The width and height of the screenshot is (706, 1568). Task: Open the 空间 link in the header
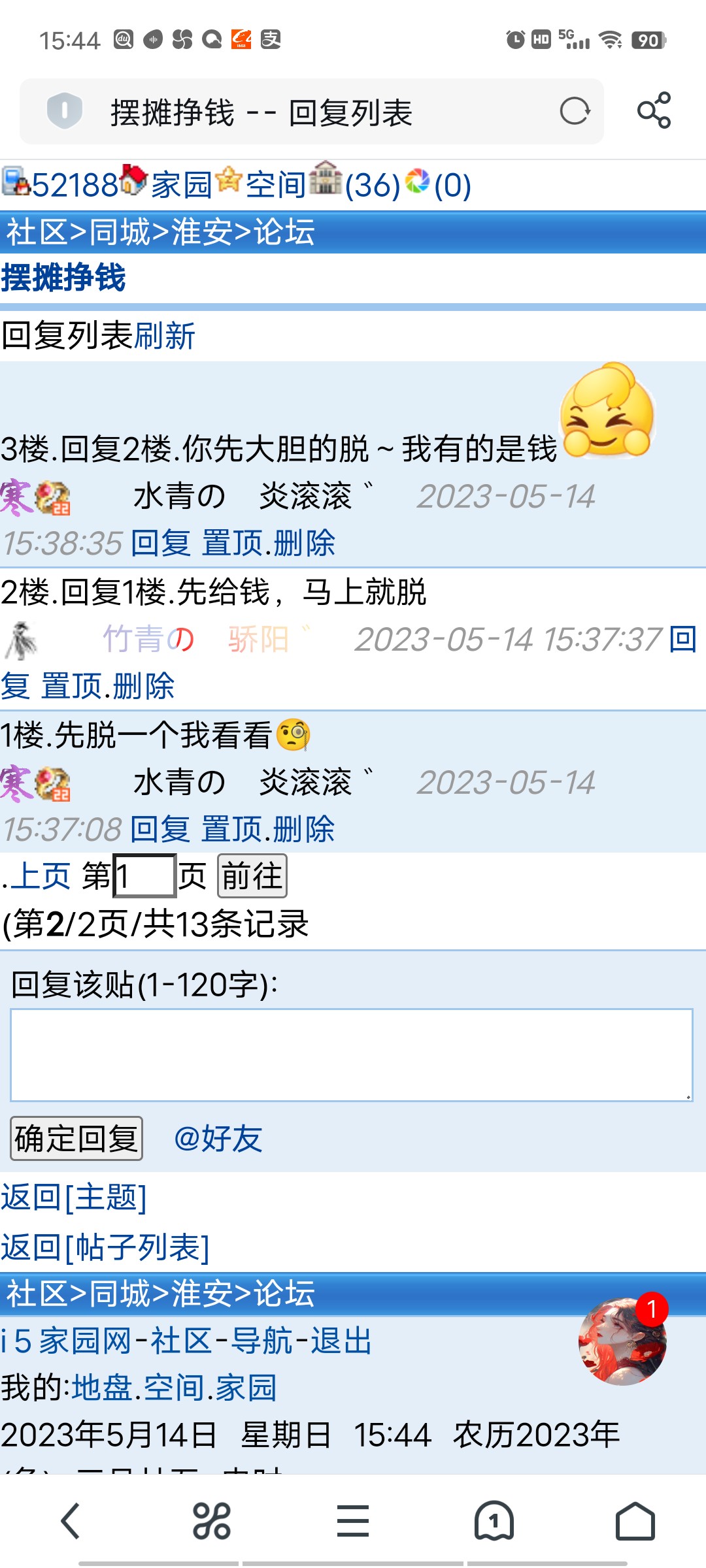tap(275, 185)
